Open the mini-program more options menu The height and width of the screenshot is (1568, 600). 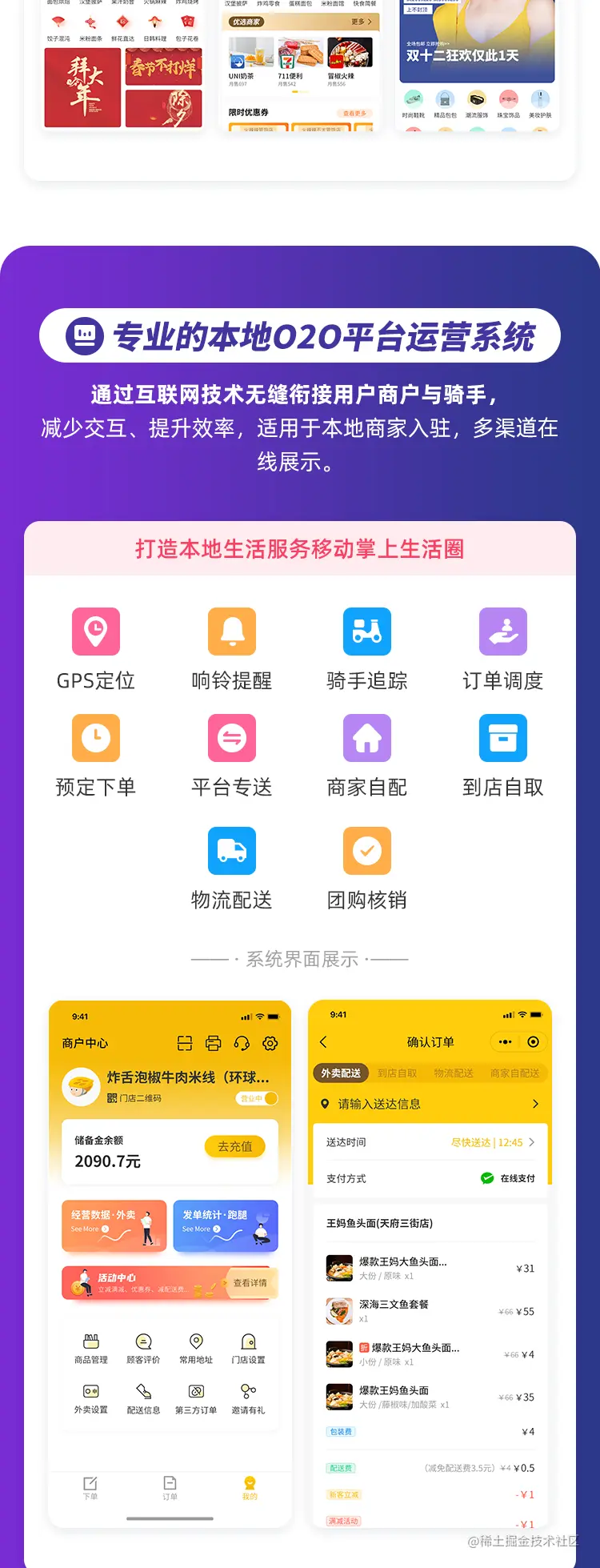[504, 1041]
